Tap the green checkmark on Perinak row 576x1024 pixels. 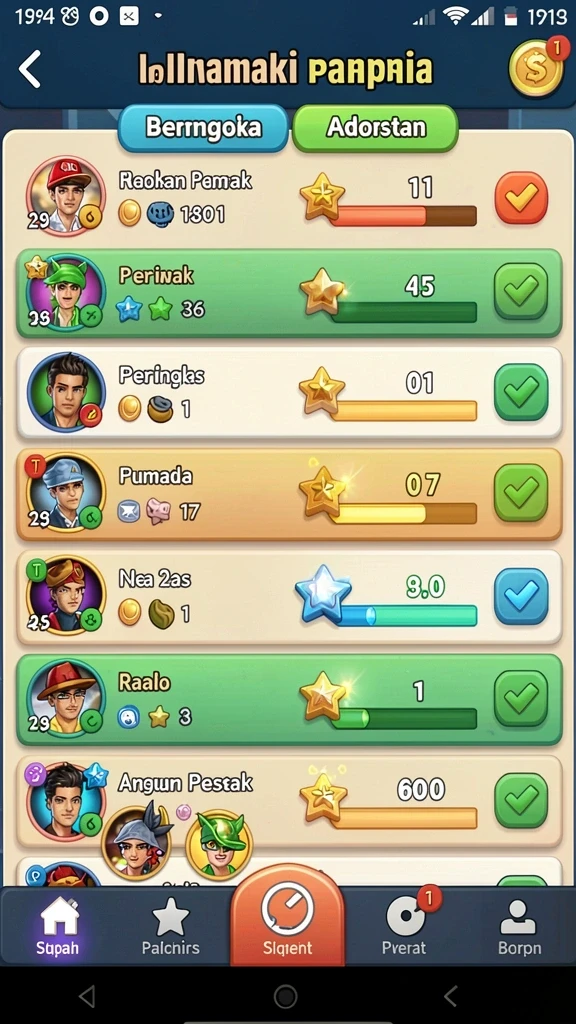point(521,291)
